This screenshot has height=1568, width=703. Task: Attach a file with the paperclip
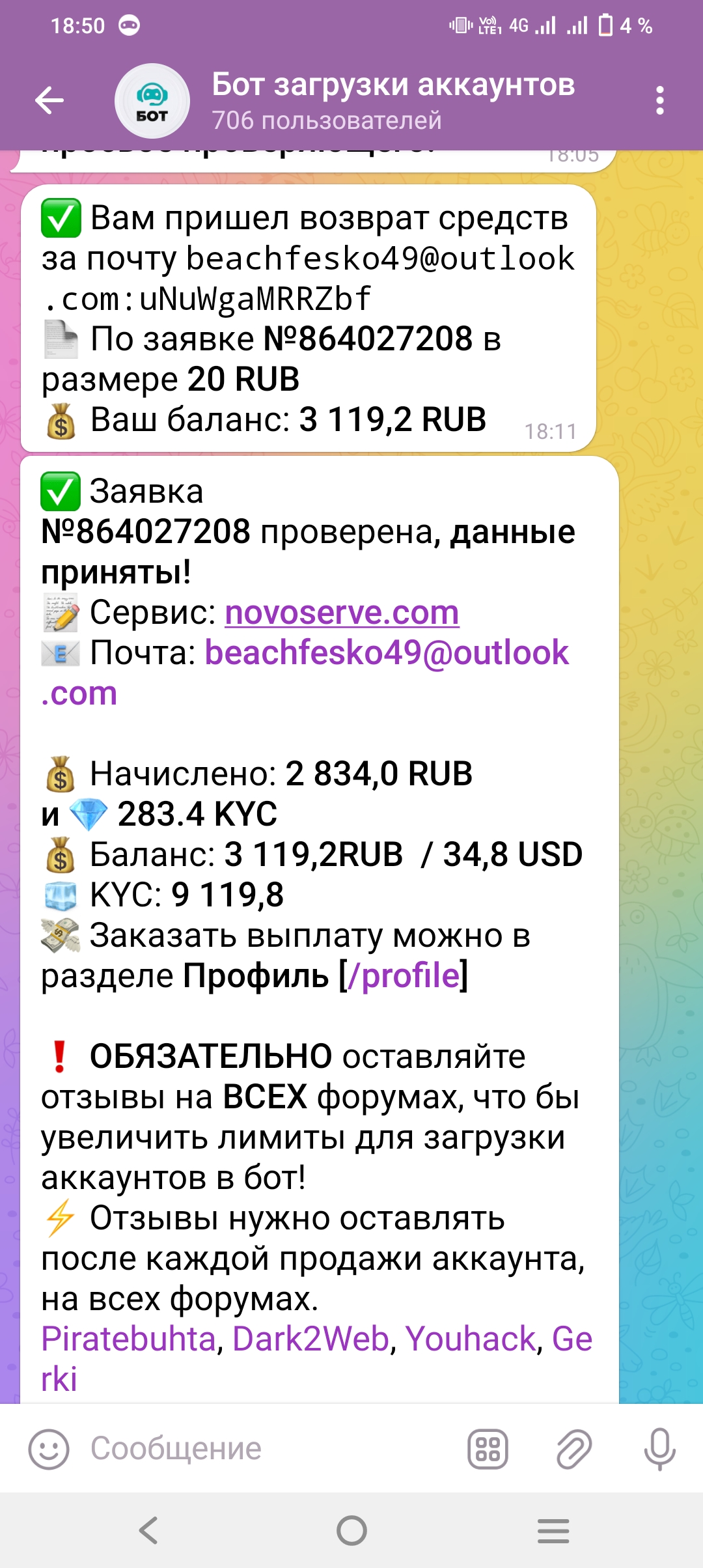[x=574, y=1449]
